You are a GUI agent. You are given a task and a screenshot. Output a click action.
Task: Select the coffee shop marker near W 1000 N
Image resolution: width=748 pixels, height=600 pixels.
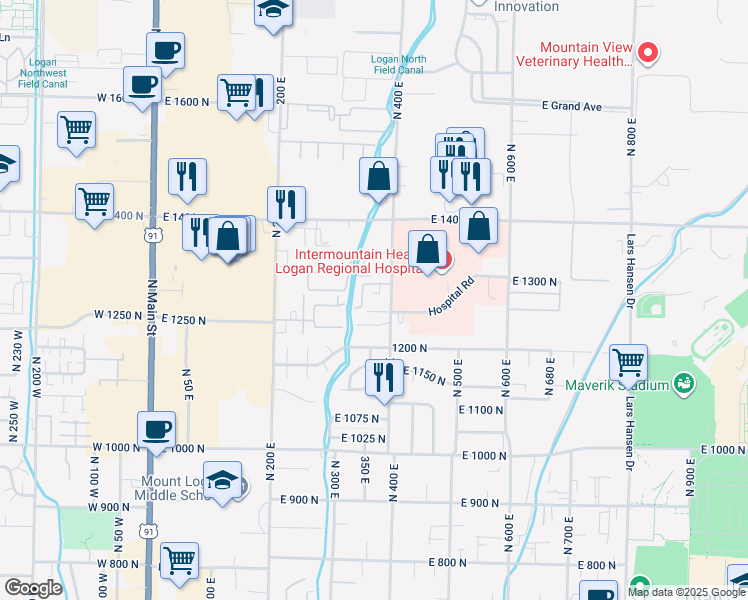pos(156,429)
